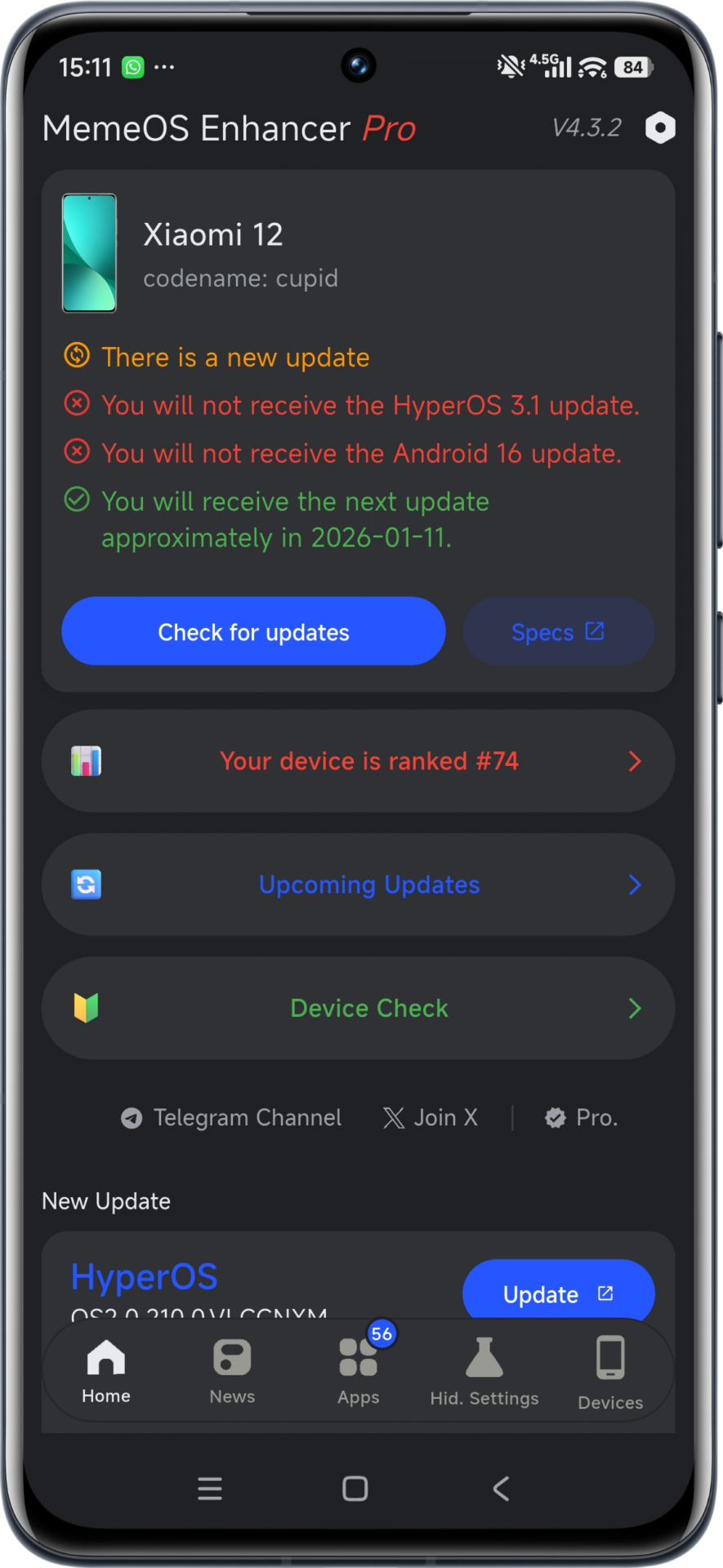The image size is (723, 1568).
Task: Switch to the Apps tab
Action: click(358, 1372)
